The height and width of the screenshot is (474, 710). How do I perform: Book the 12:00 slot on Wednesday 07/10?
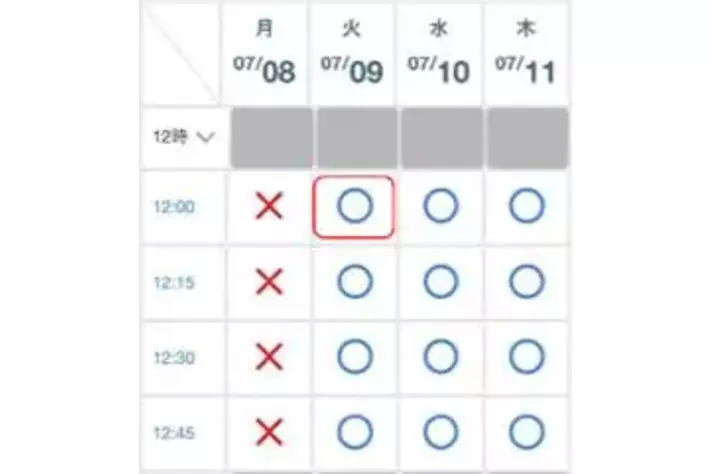click(x=441, y=207)
